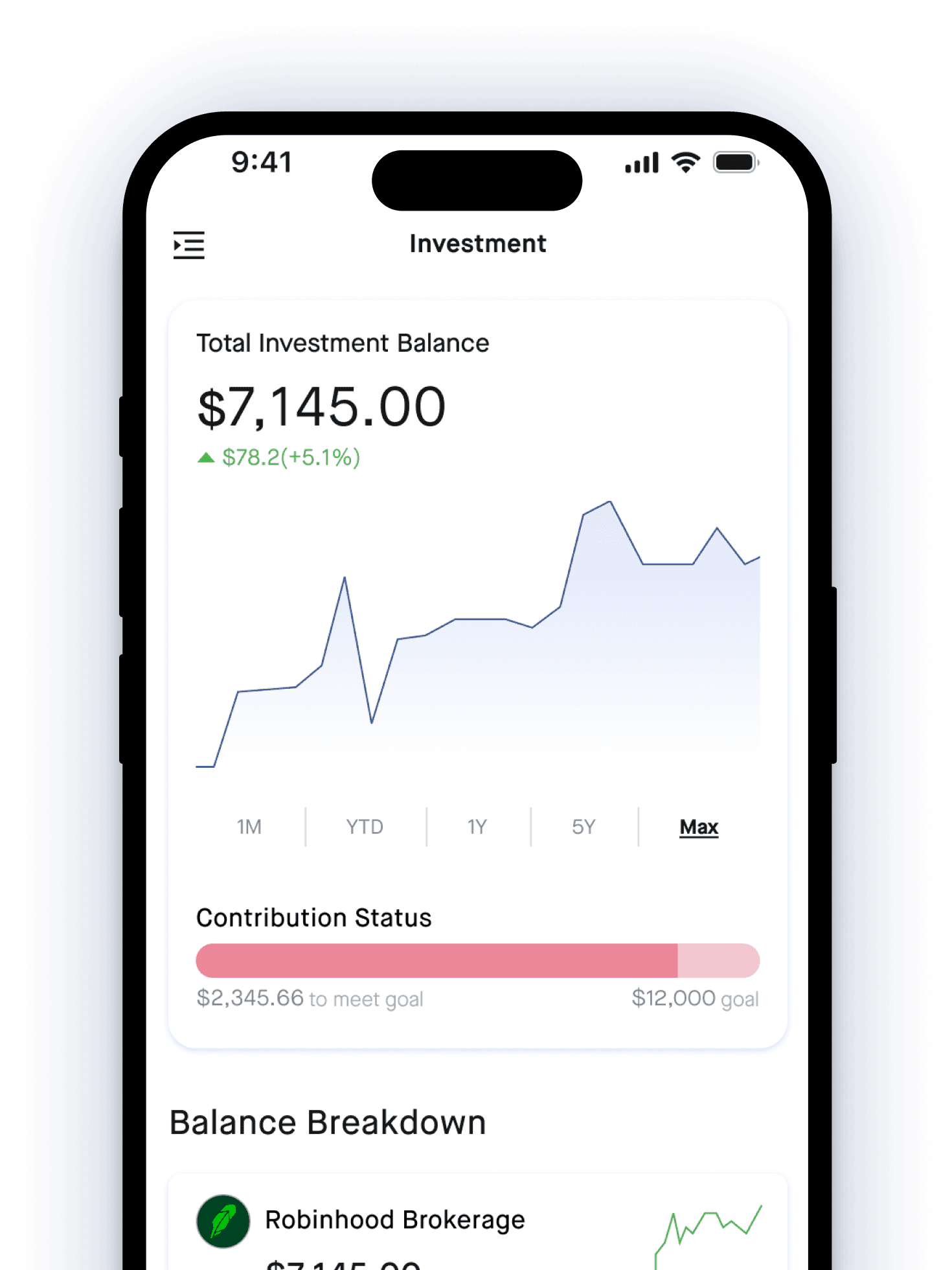Switch to the 5Y range
Screen dimensions: 952x1270
(x=583, y=827)
